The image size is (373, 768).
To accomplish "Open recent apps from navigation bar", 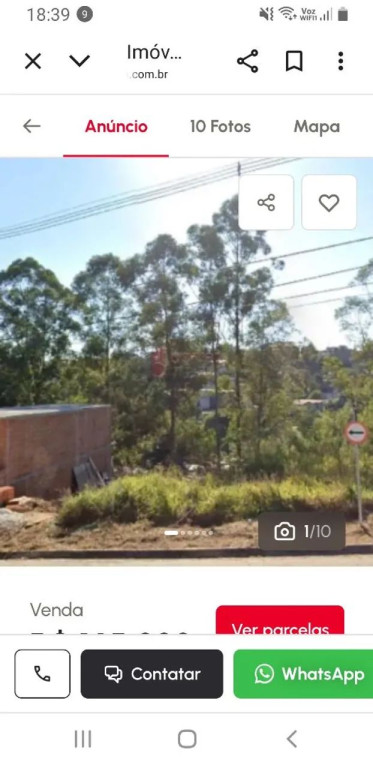I will click(x=83, y=739).
